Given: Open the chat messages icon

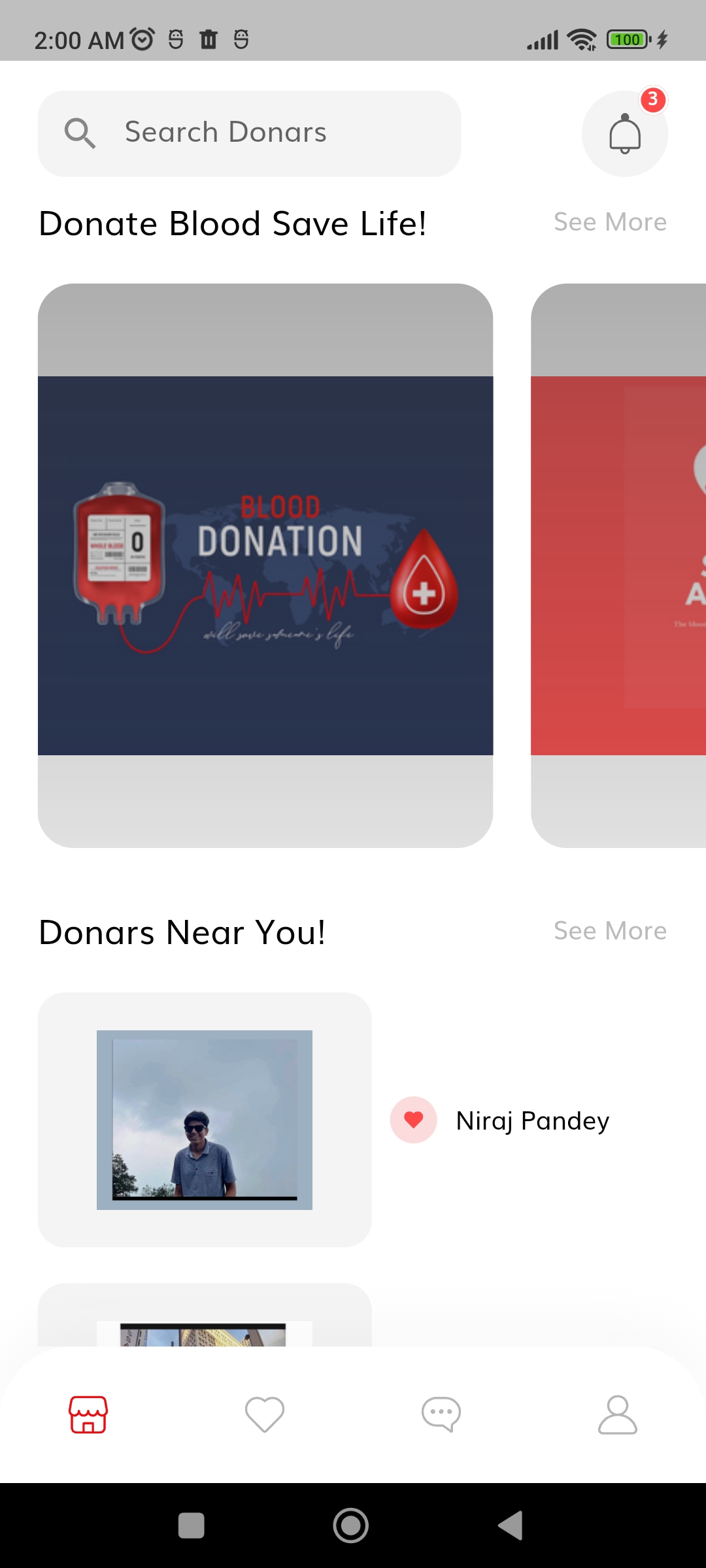Looking at the screenshot, I should pyautogui.click(x=441, y=1411).
